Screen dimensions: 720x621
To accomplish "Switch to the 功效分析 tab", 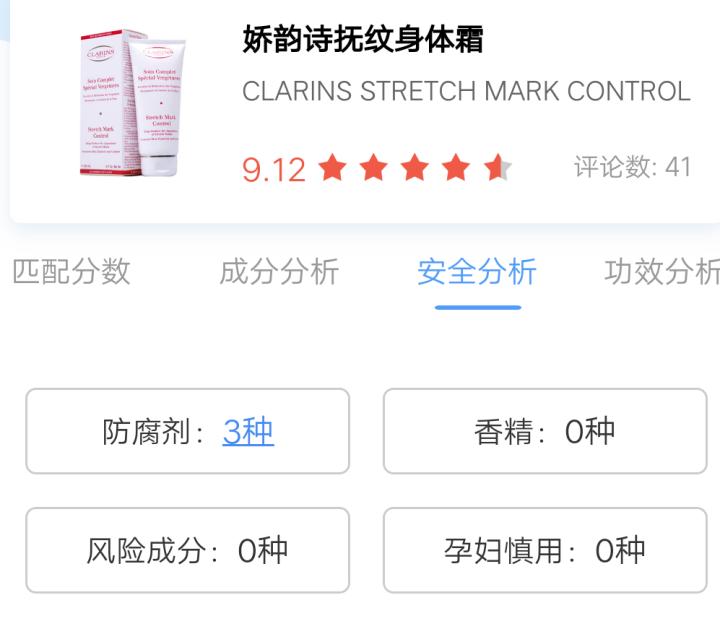I will coord(662,271).
